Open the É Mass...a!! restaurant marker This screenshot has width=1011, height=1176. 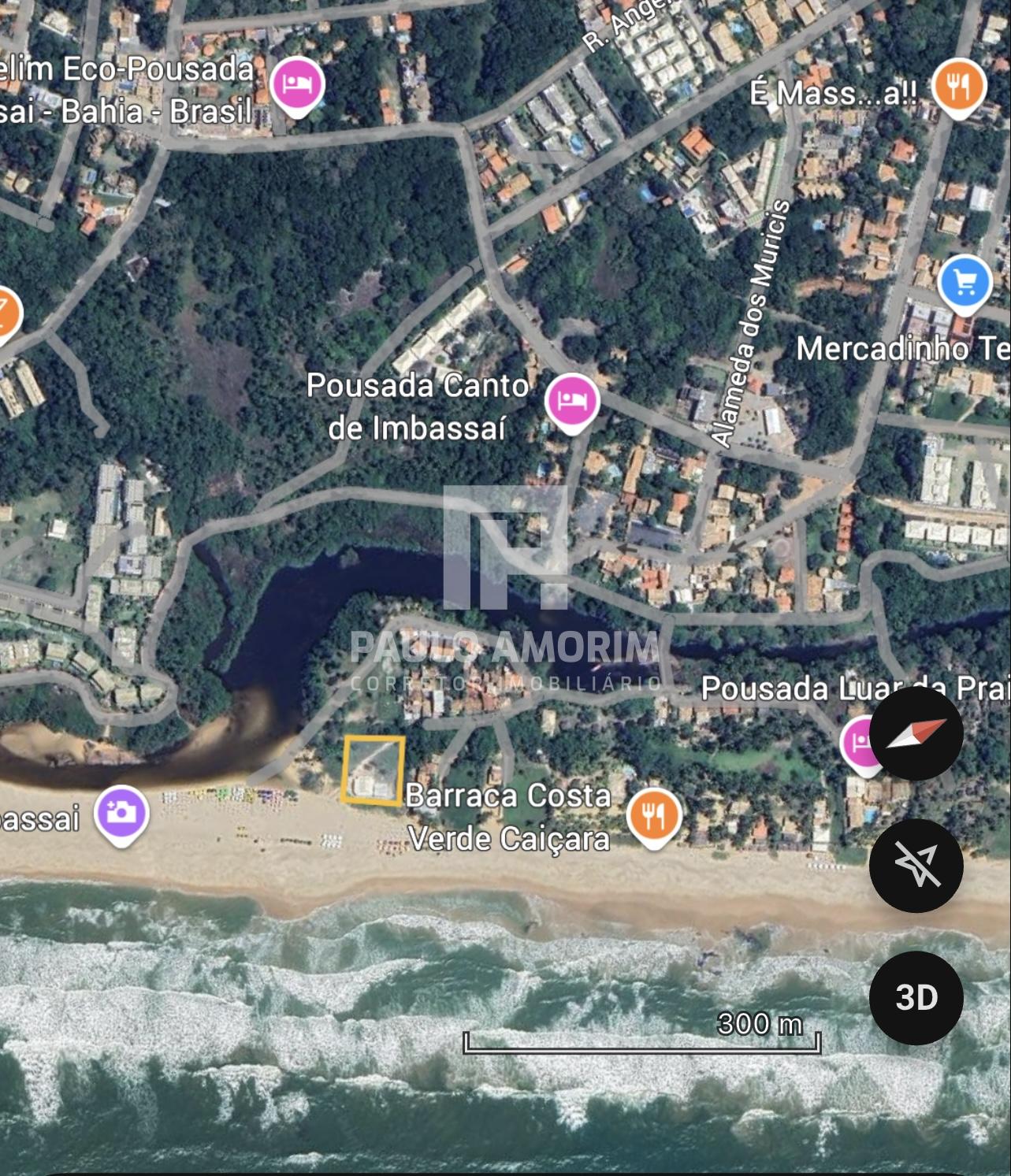[958, 85]
